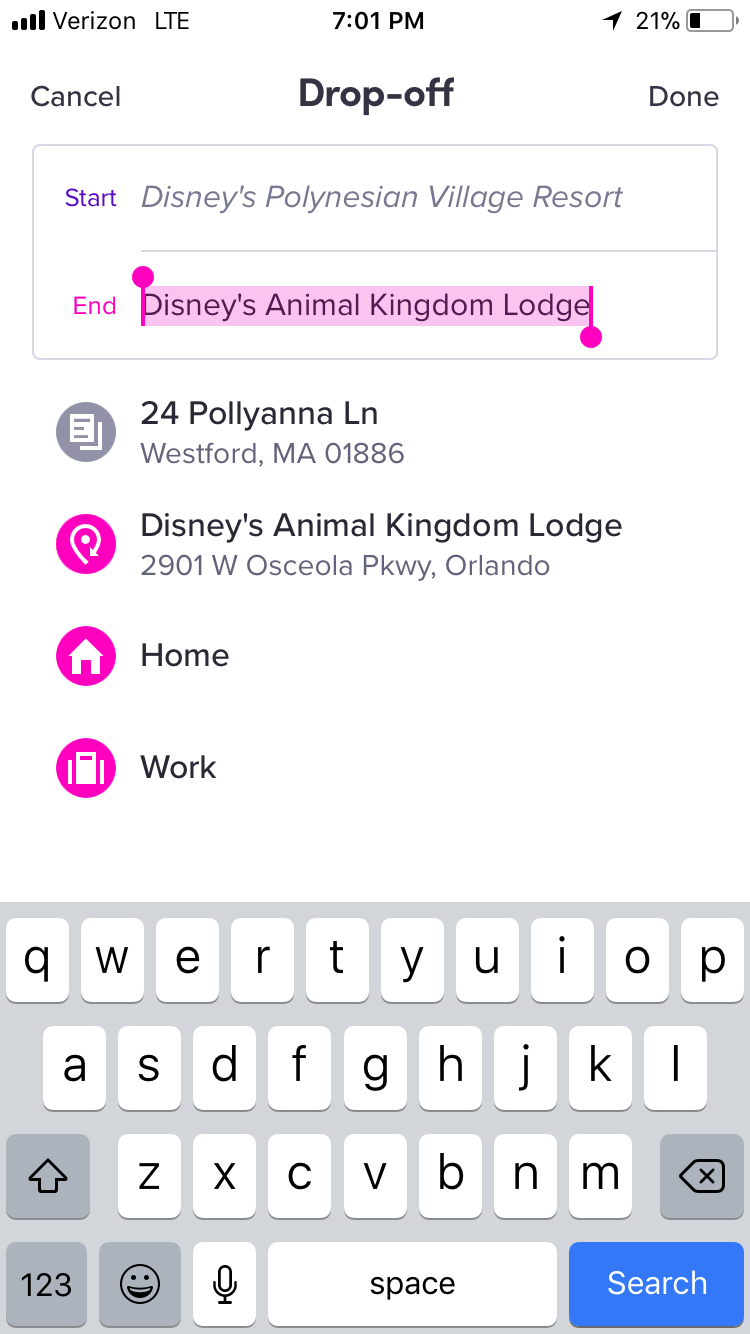Set Home as drop-off

click(184, 656)
